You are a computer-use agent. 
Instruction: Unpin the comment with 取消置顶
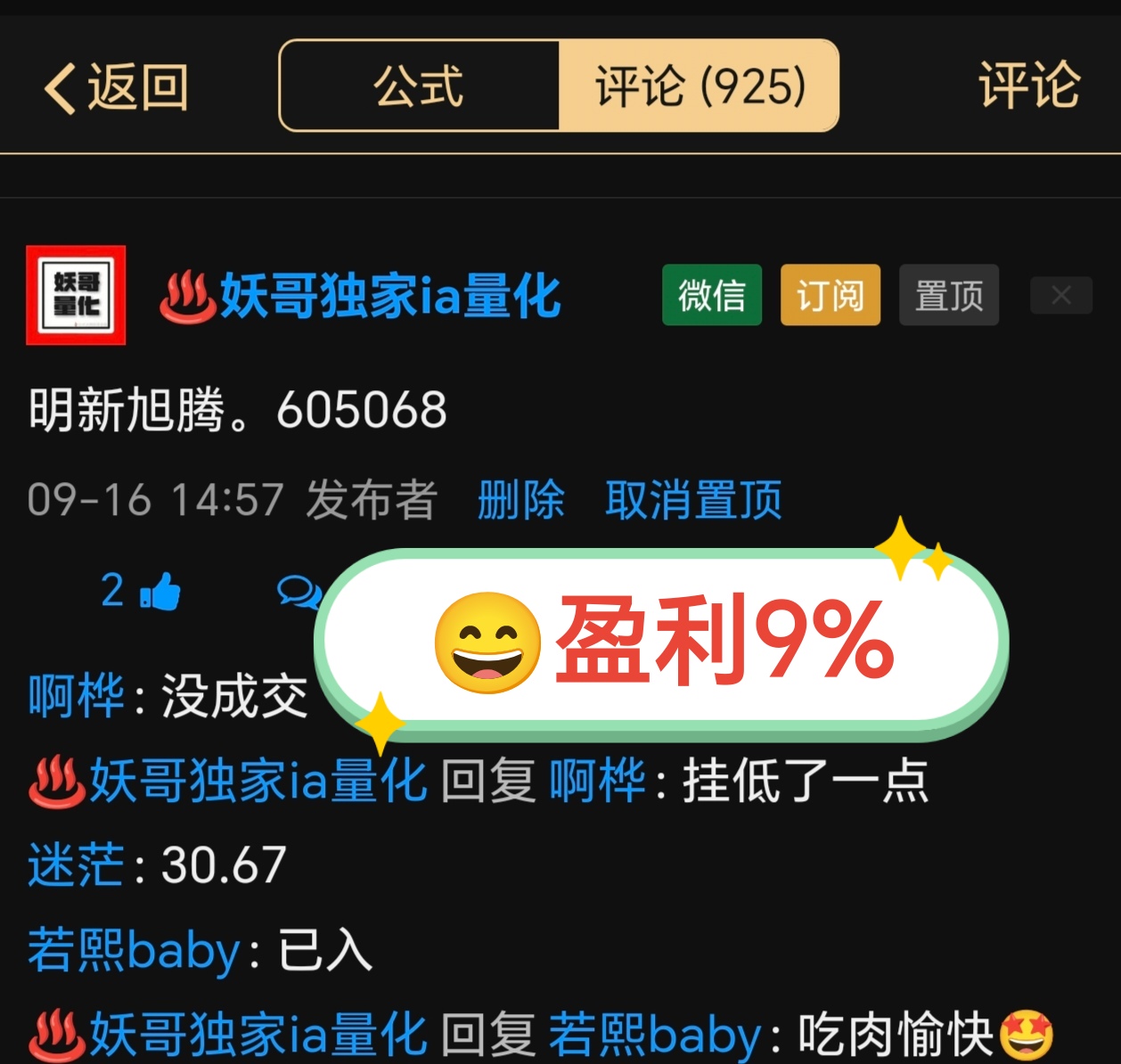pyautogui.click(x=693, y=499)
